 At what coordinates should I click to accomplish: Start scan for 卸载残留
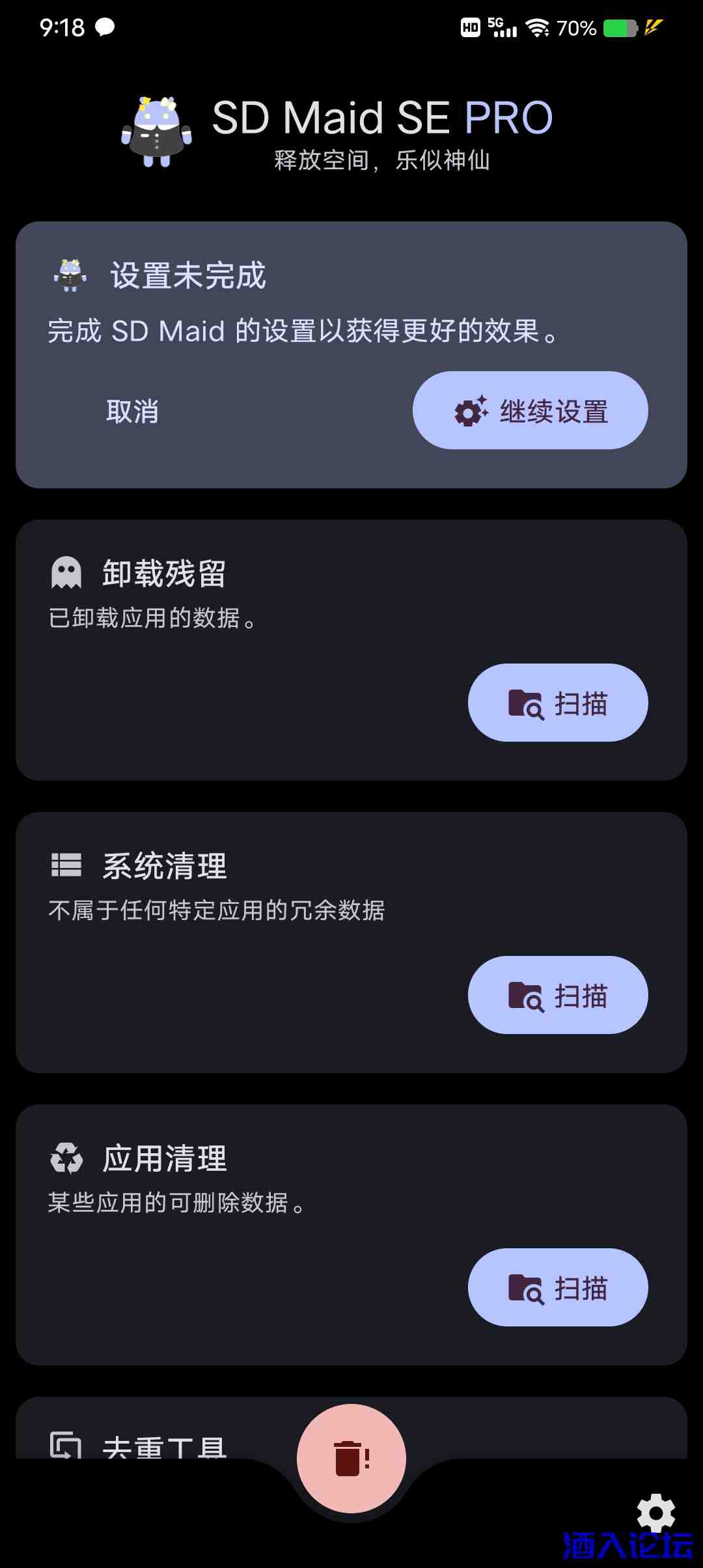(x=558, y=702)
